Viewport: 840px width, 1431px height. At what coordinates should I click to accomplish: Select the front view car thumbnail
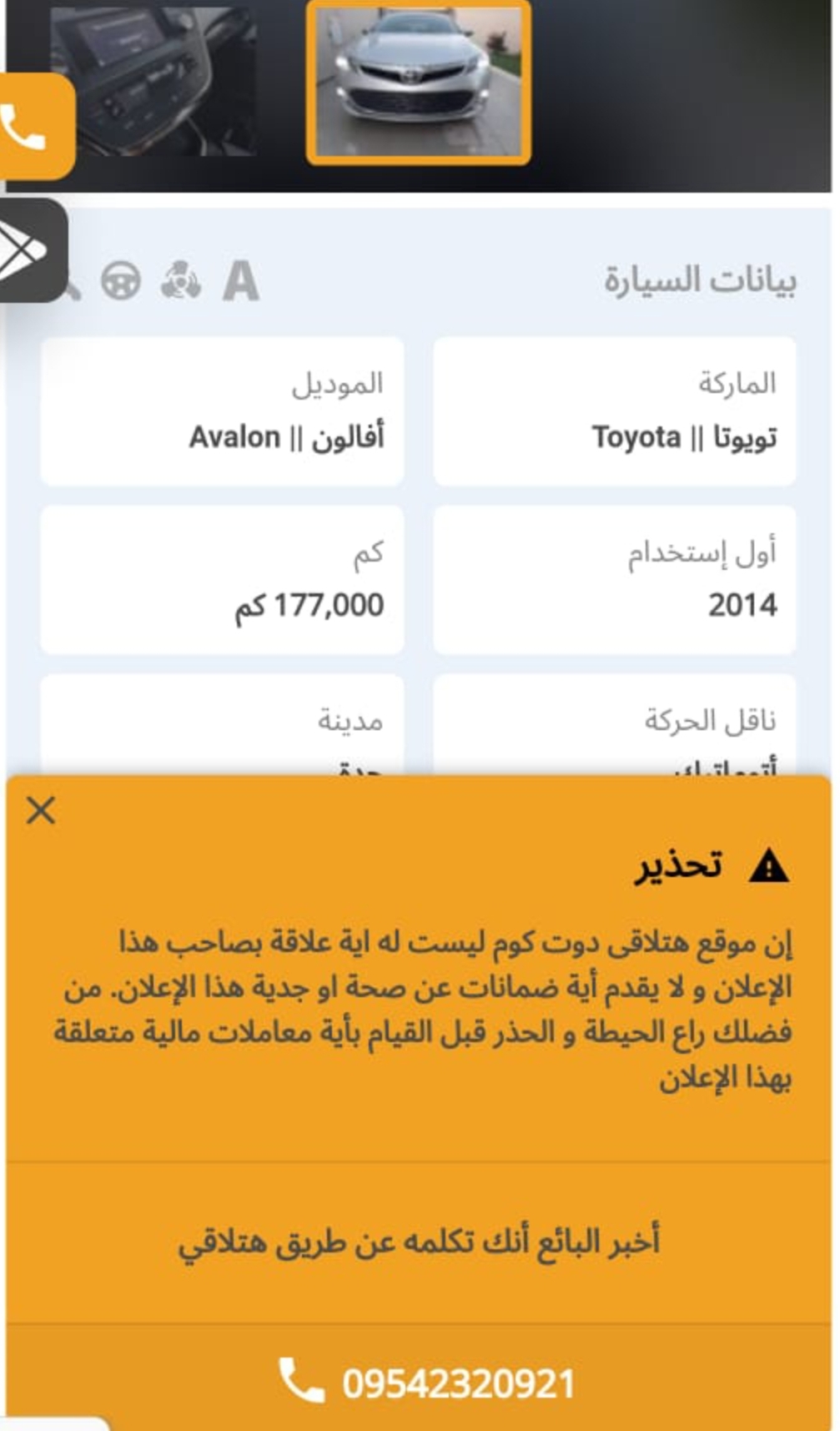(419, 83)
